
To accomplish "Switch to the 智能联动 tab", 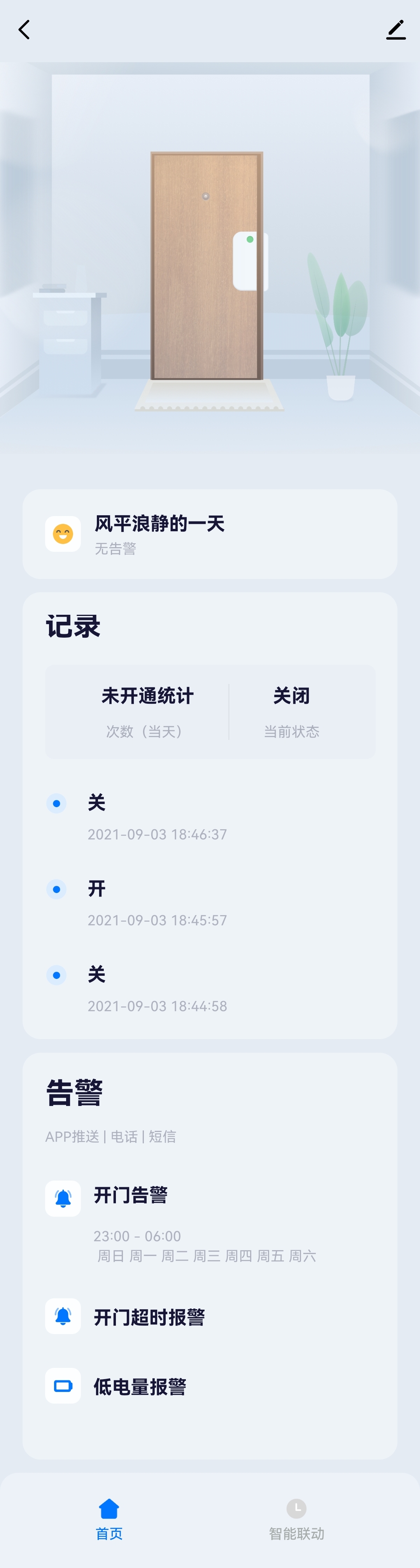I will coord(296,1520).
